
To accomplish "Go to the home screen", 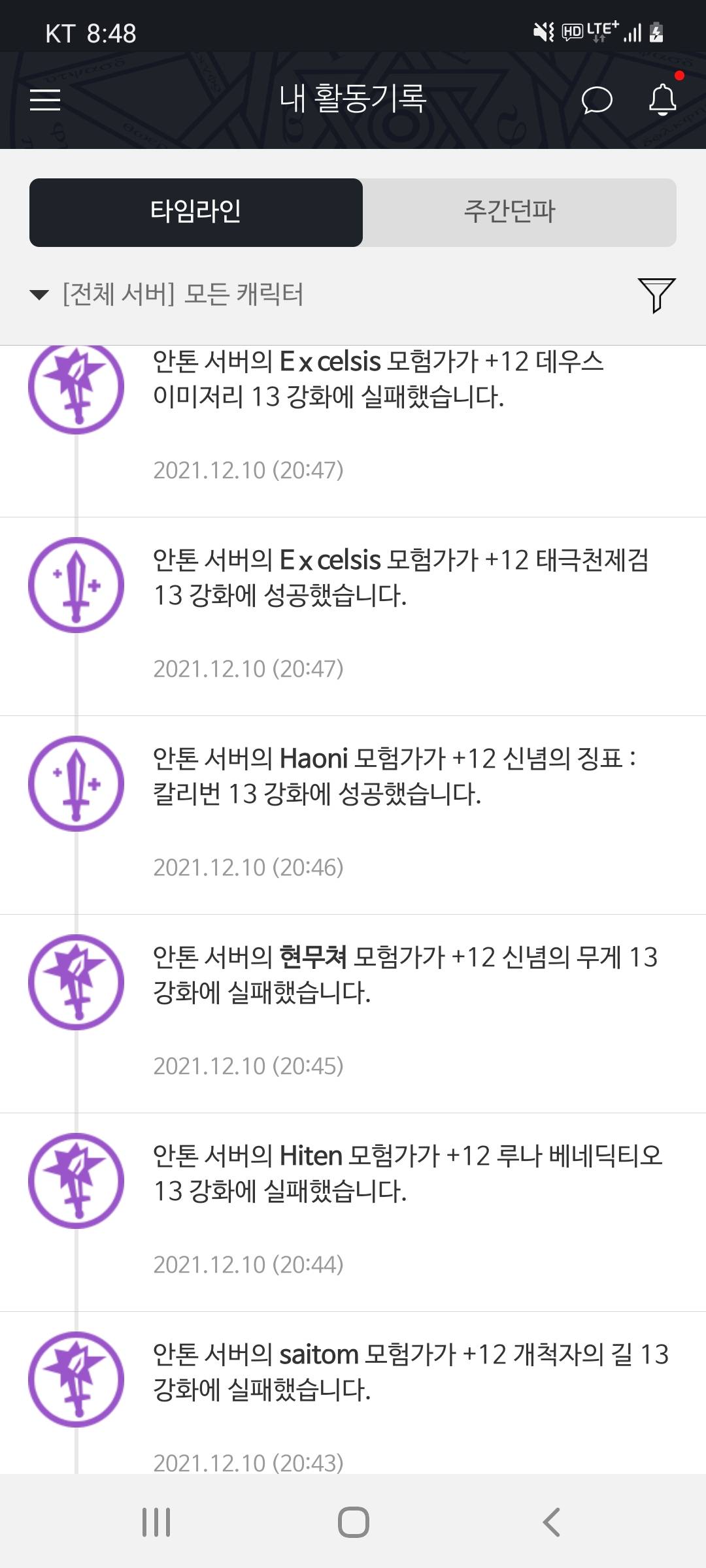I will click(x=353, y=1522).
